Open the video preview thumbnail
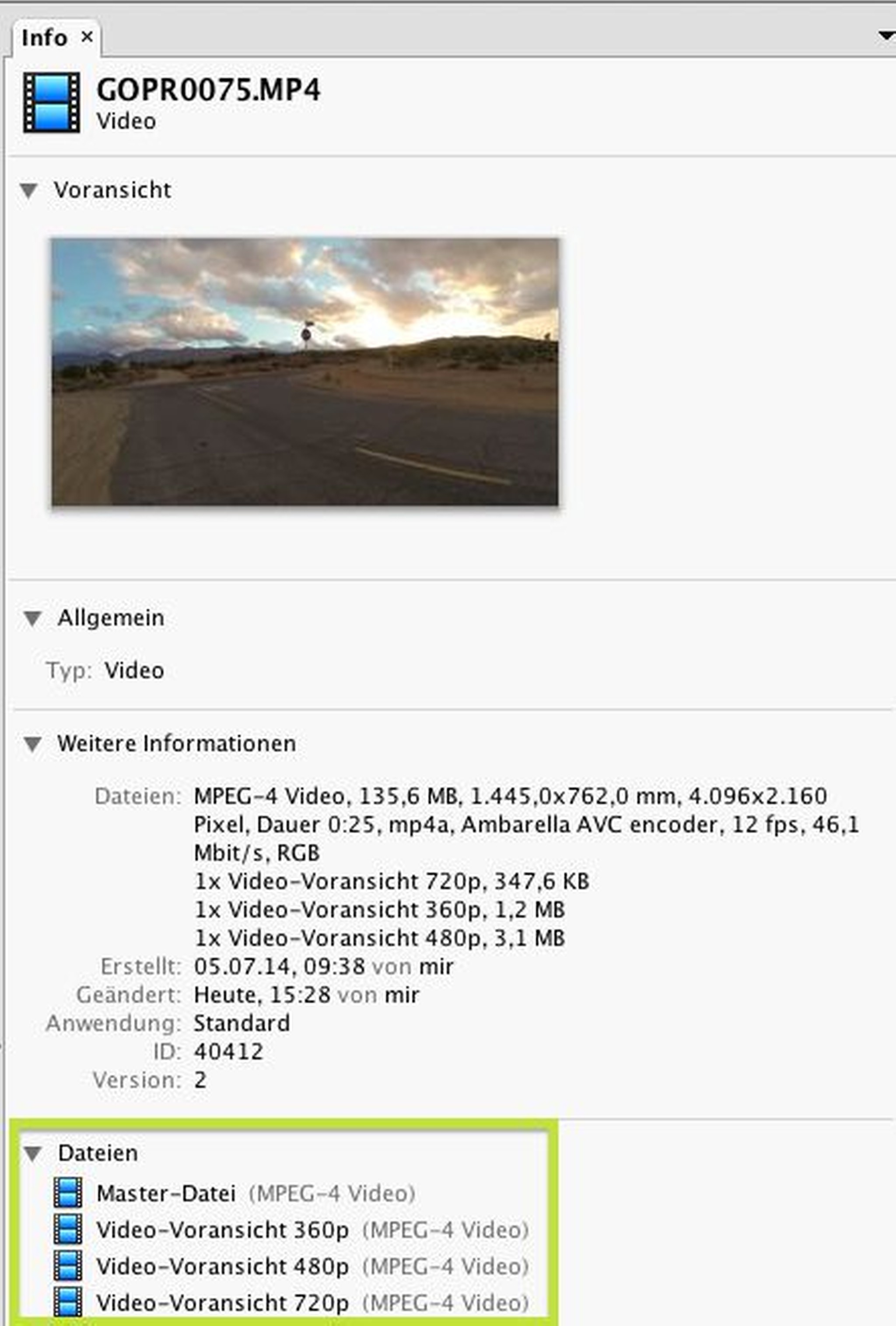The image size is (896, 1326). [x=305, y=372]
